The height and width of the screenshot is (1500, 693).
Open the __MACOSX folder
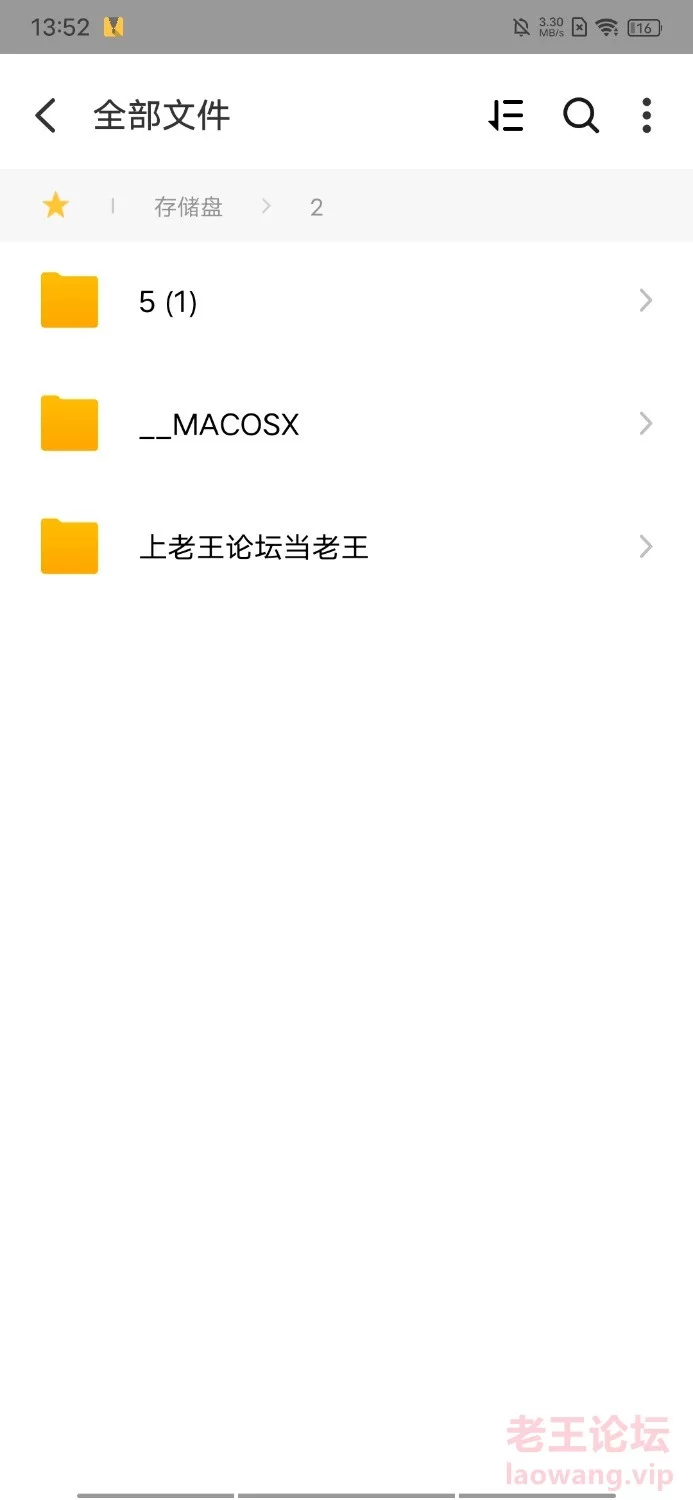click(345, 424)
